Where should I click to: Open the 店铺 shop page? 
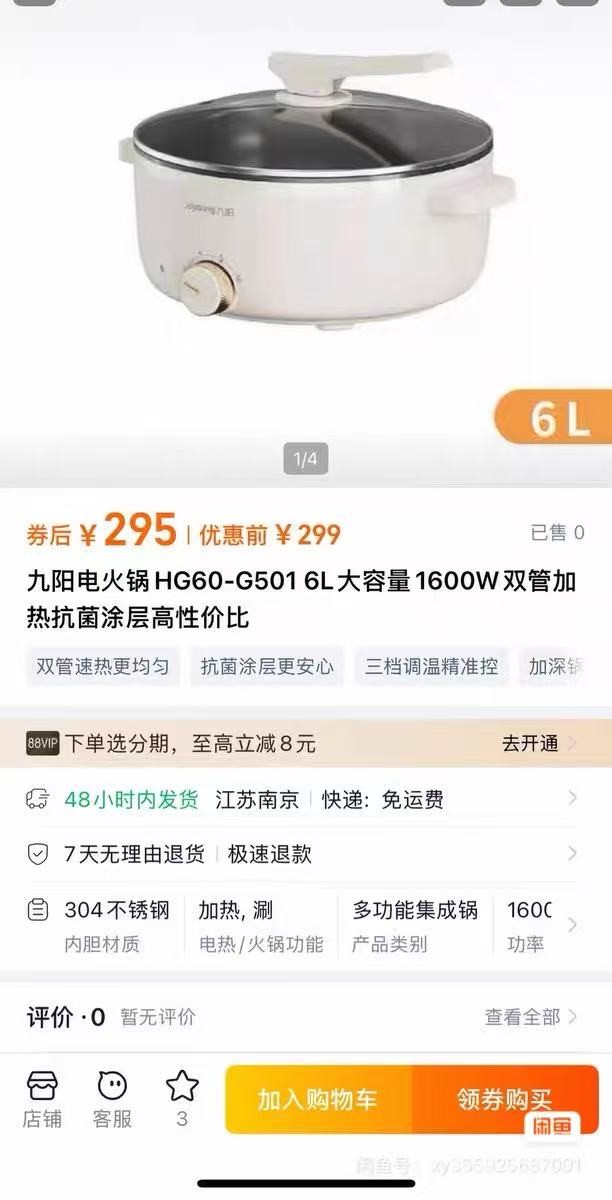[42, 1099]
